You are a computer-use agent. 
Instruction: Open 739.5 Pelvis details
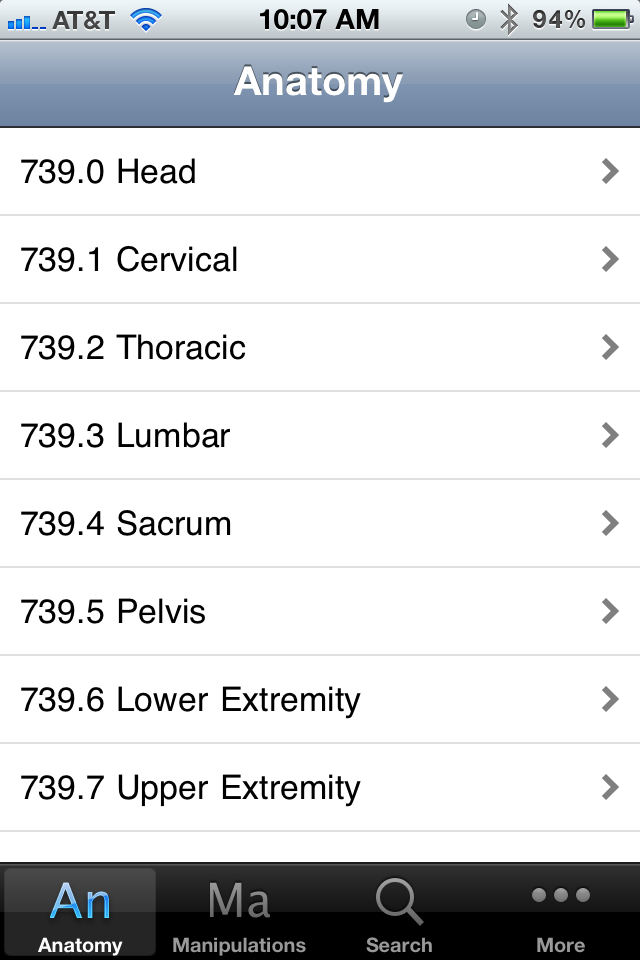pos(320,612)
